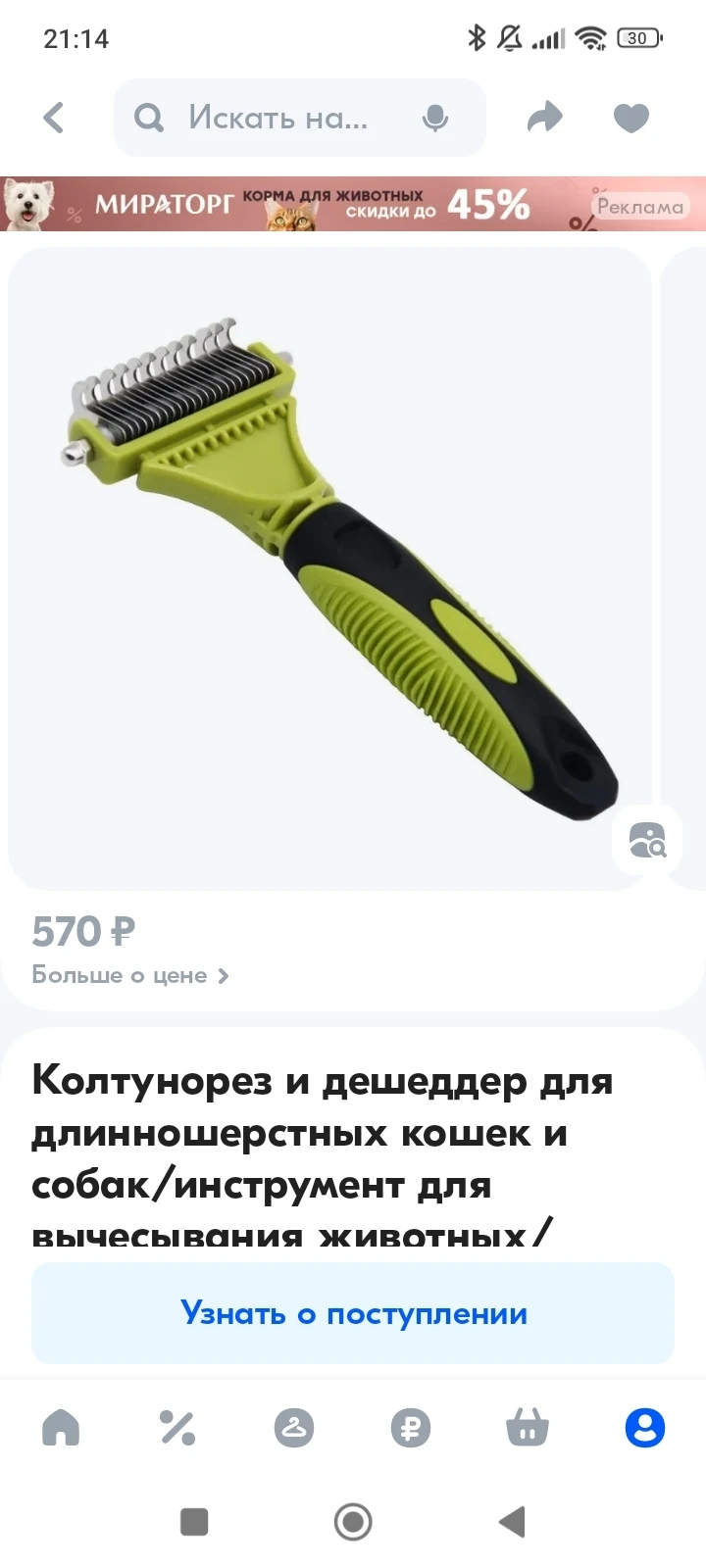Open the ruble finance tab

(x=410, y=1428)
